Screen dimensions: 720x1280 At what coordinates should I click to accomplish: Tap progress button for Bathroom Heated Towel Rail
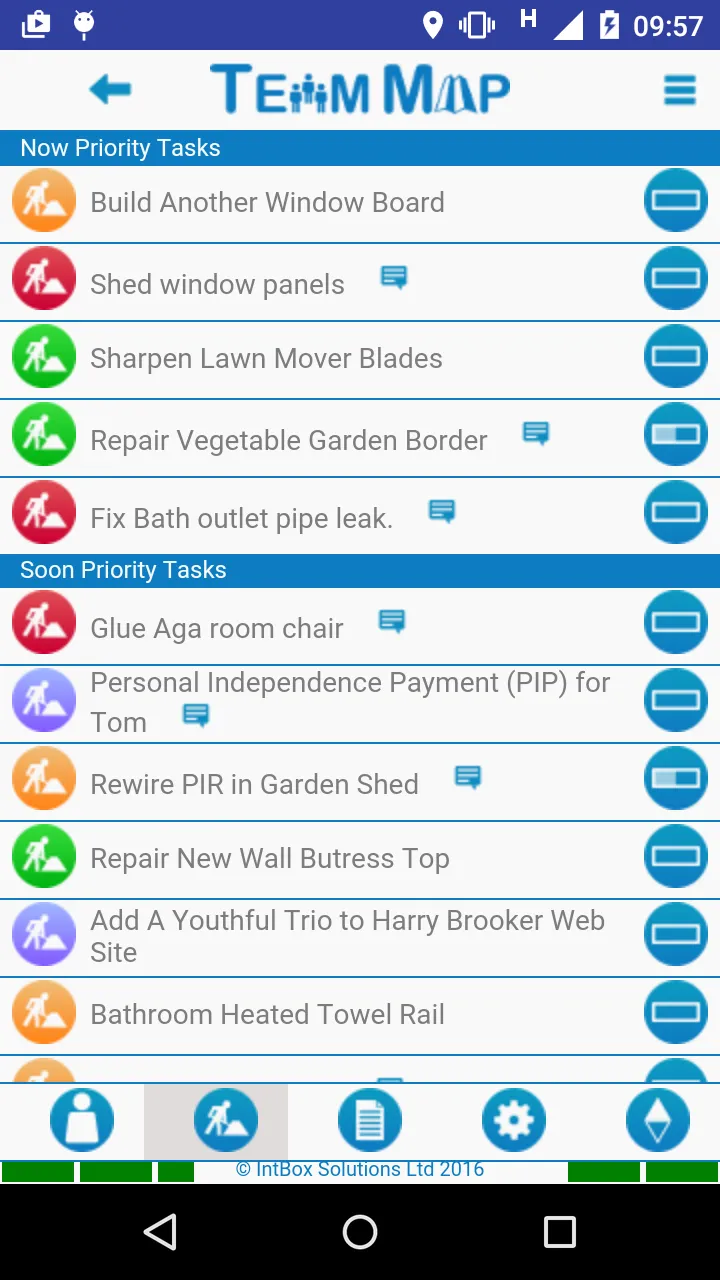676,1012
